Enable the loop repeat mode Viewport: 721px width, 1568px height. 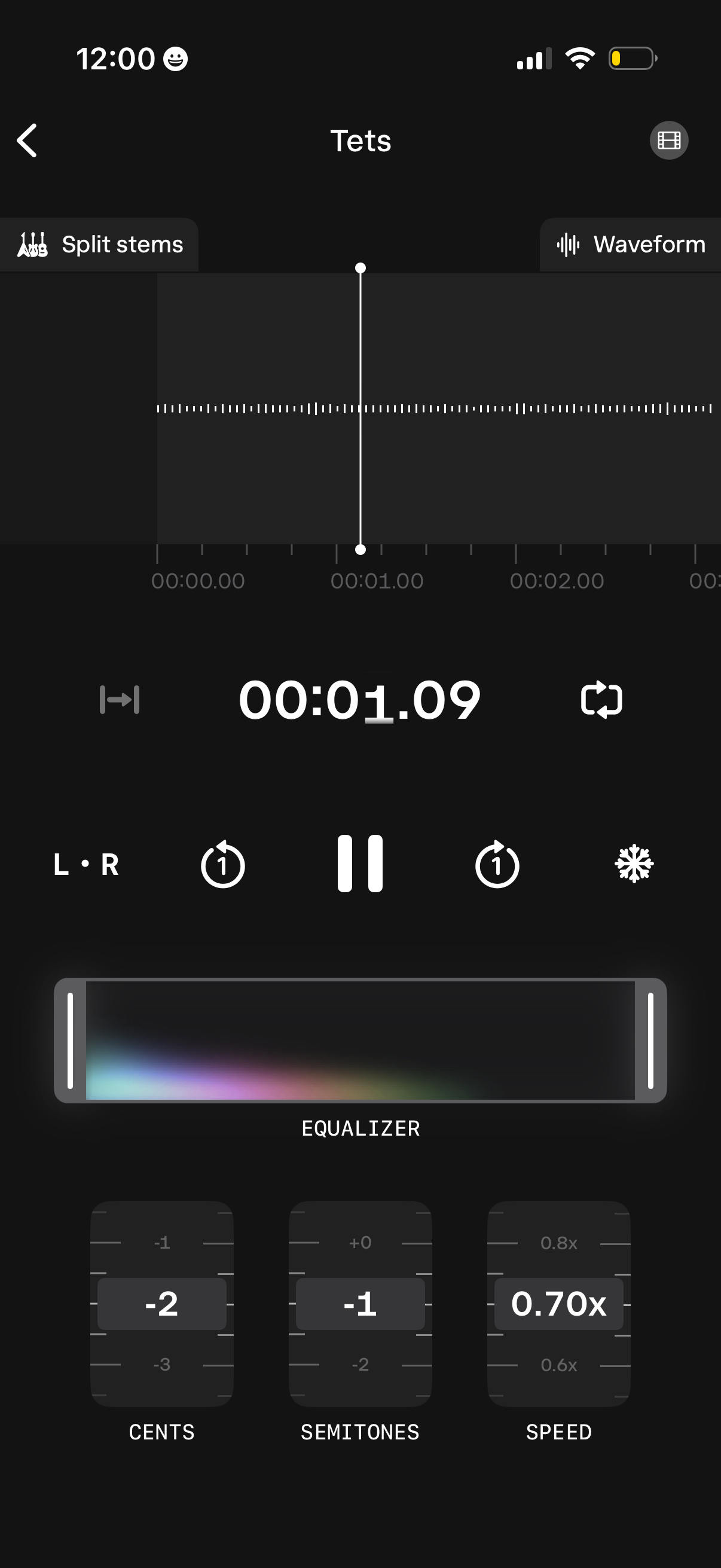[603, 700]
